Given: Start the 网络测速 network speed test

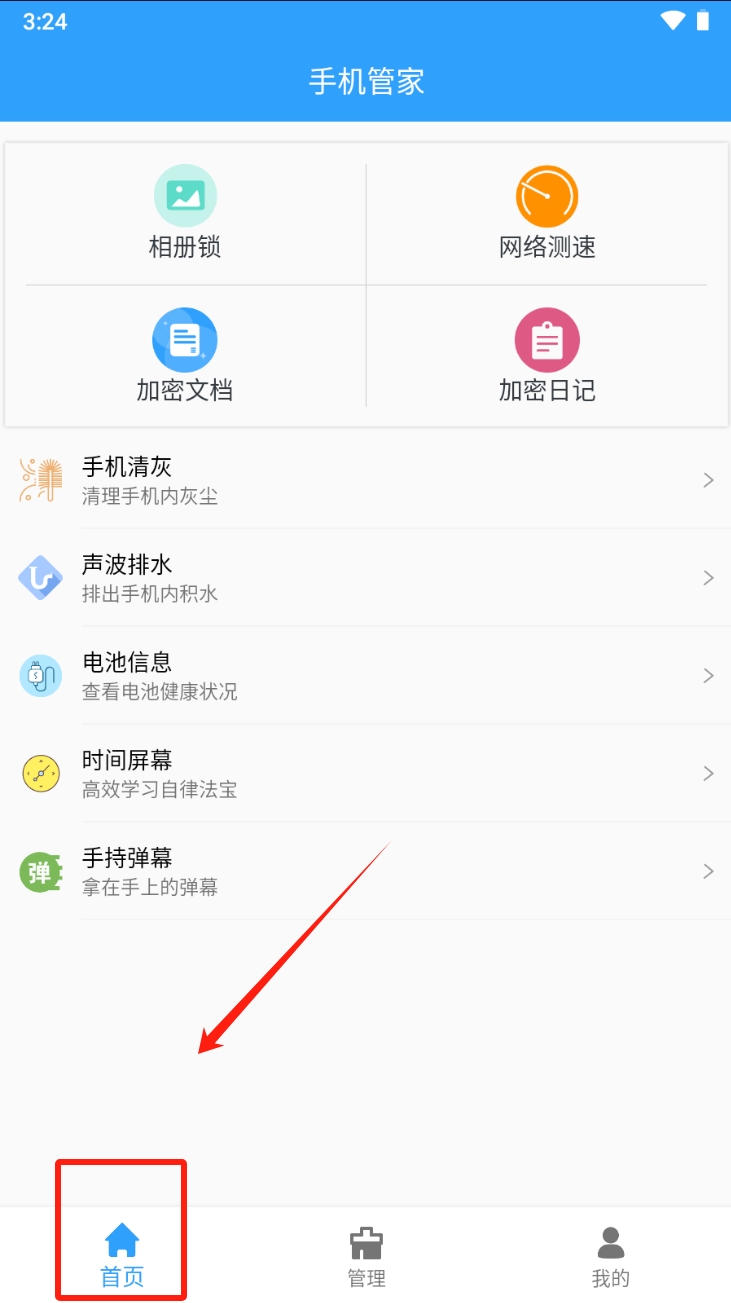Looking at the screenshot, I should tap(547, 213).
